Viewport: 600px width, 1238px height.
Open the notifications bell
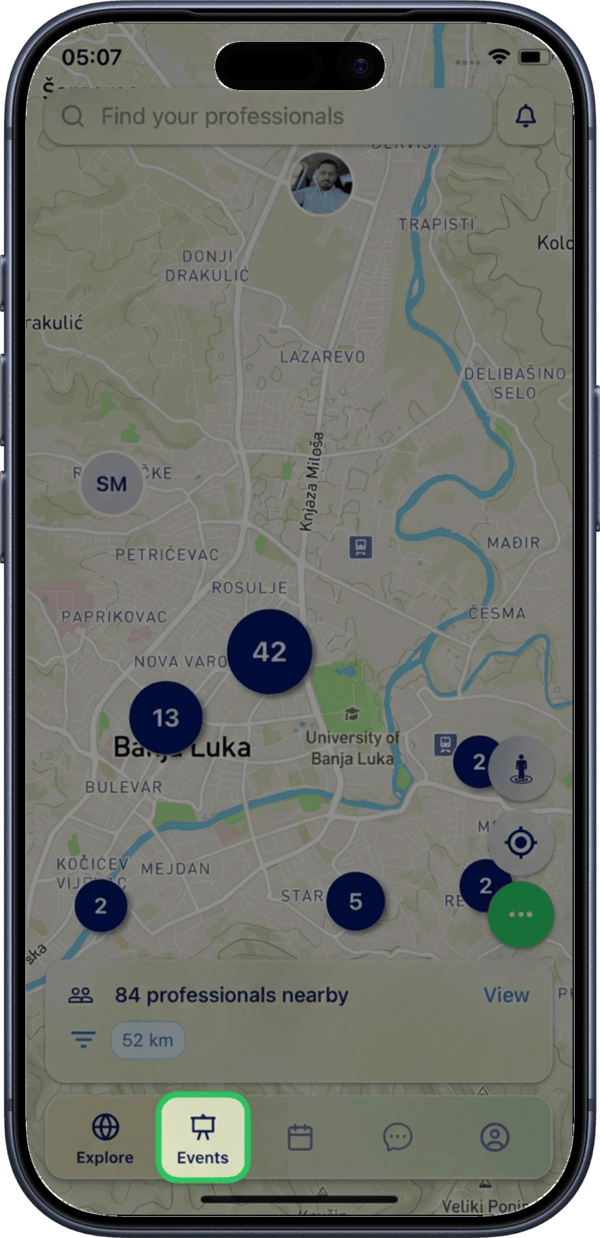tap(525, 117)
